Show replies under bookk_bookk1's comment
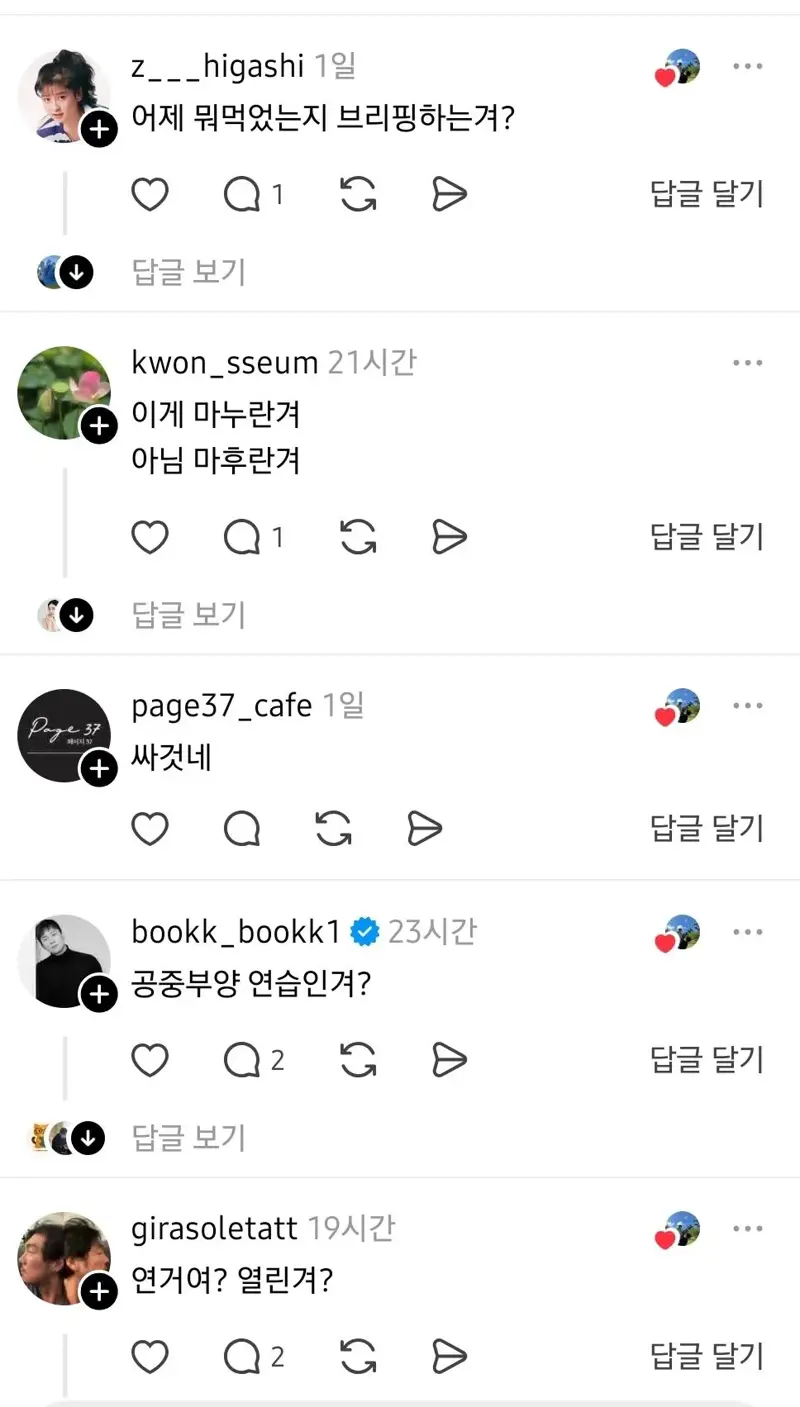Image resolution: width=800 pixels, height=1407 pixels. pos(188,1137)
